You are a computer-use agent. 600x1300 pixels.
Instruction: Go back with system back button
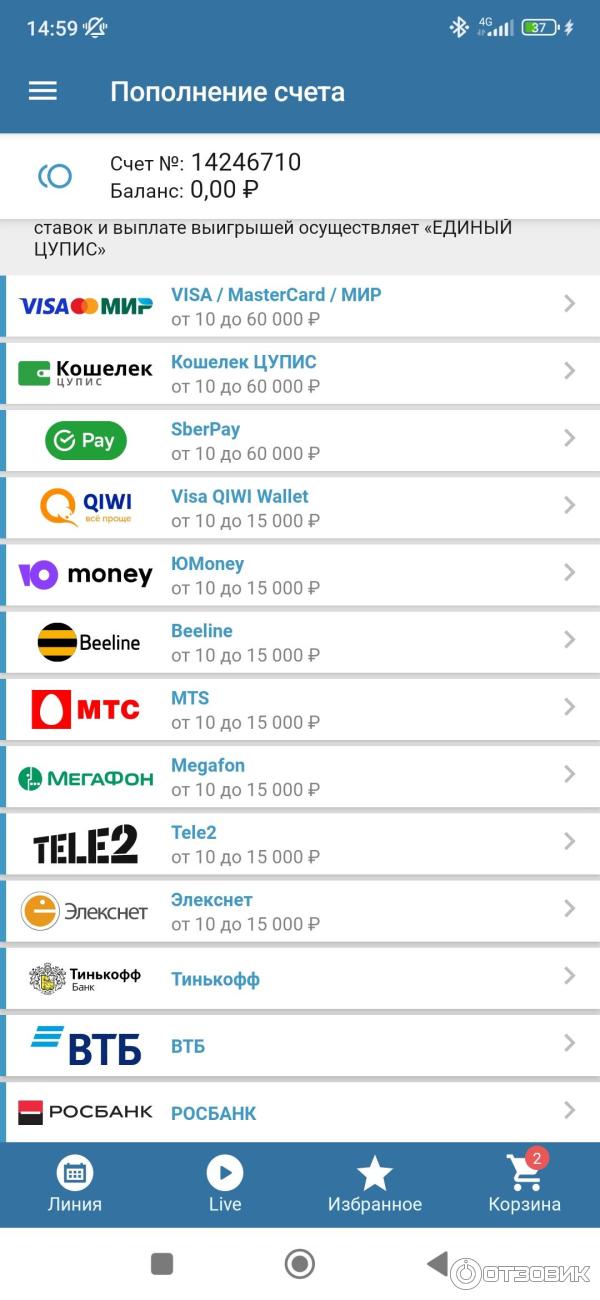(x=437, y=1264)
